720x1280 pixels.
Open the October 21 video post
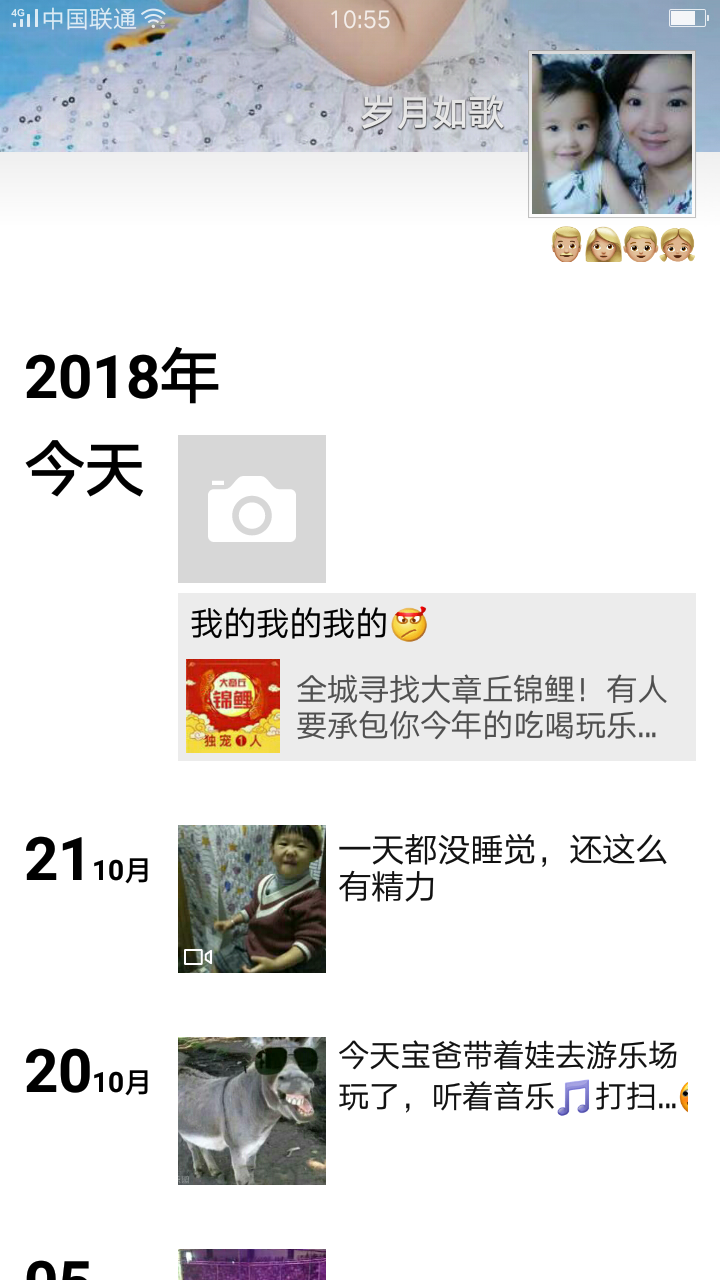(252, 898)
